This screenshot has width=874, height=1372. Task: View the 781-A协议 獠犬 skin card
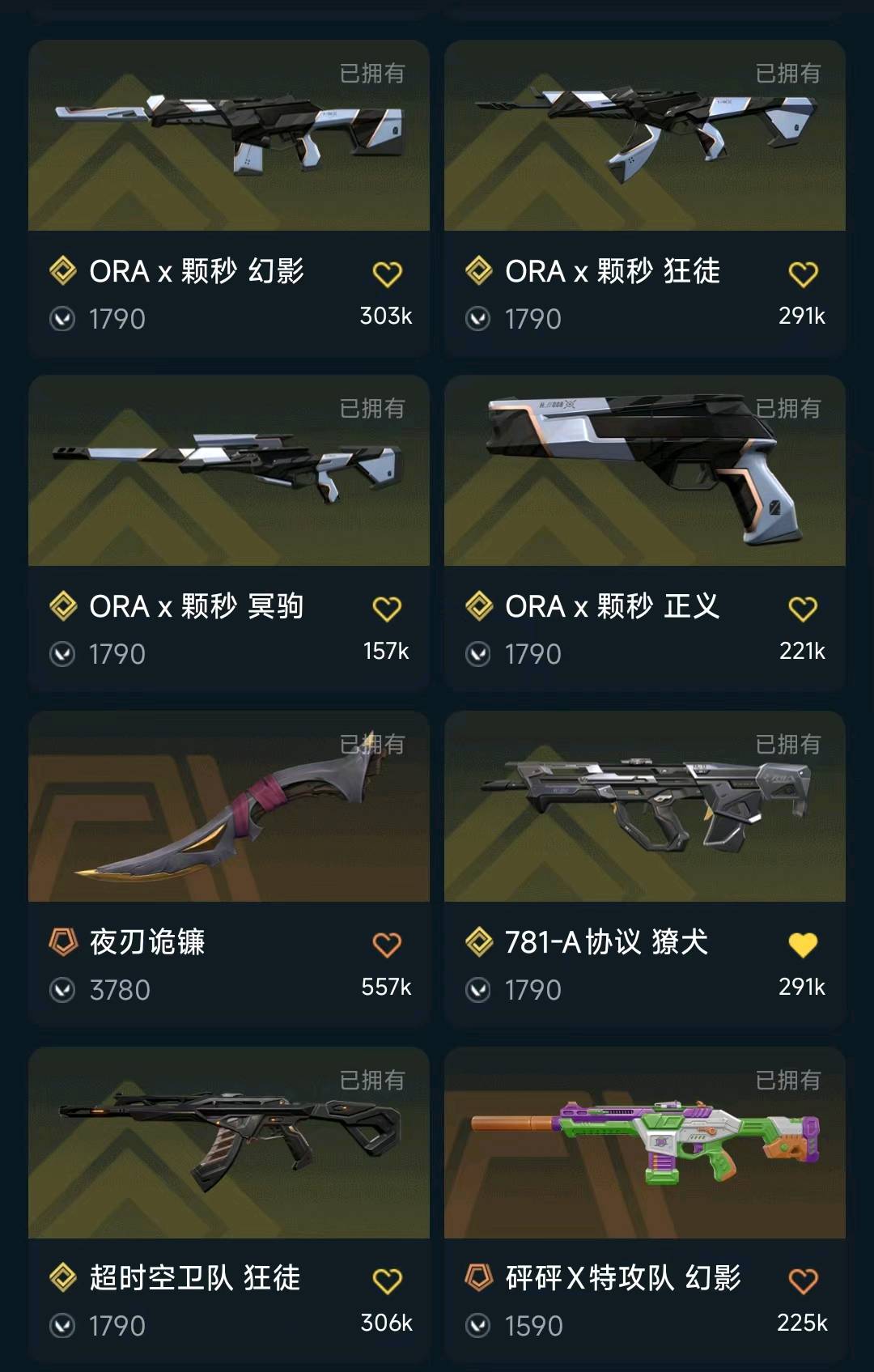point(644,807)
